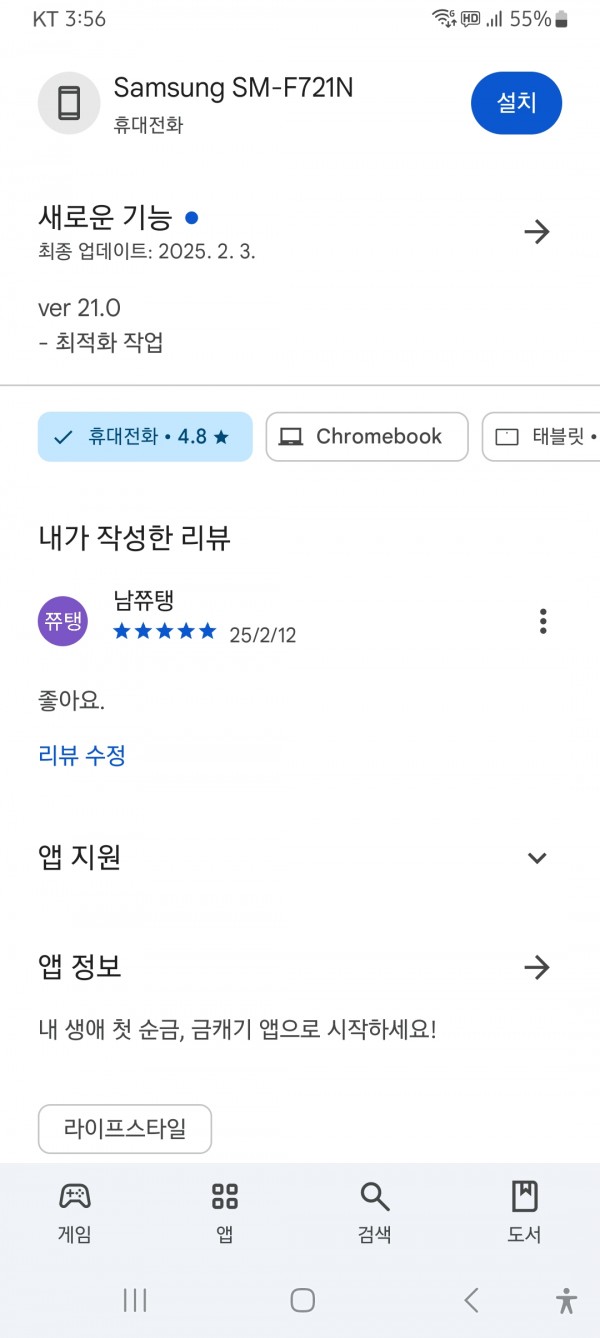The height and width of the screenshot is (1338, 600).
Task: Switch to the 도서 tab
Action: 524,1212
